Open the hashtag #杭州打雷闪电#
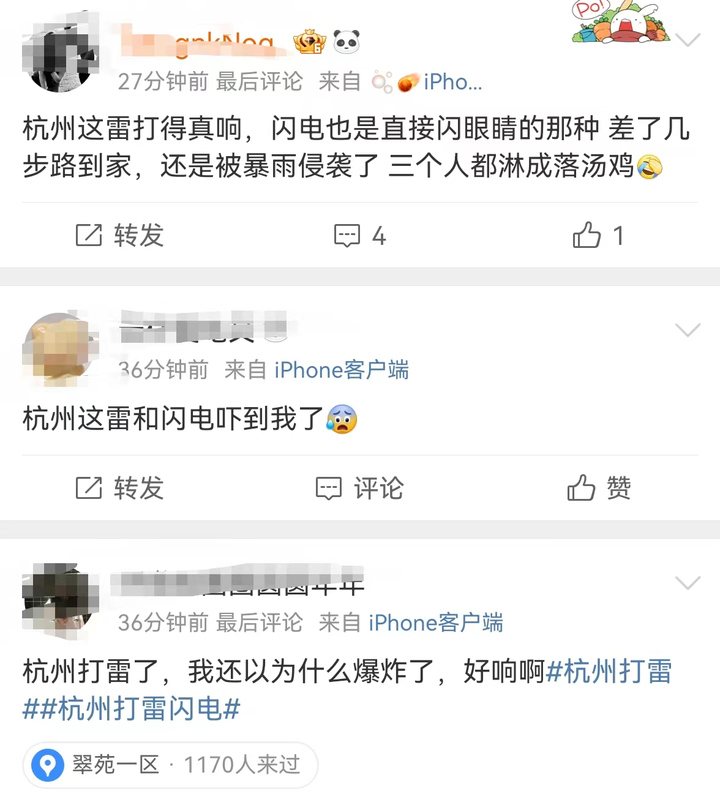Screen dimensions: 720x805 [x=141, y=710]
